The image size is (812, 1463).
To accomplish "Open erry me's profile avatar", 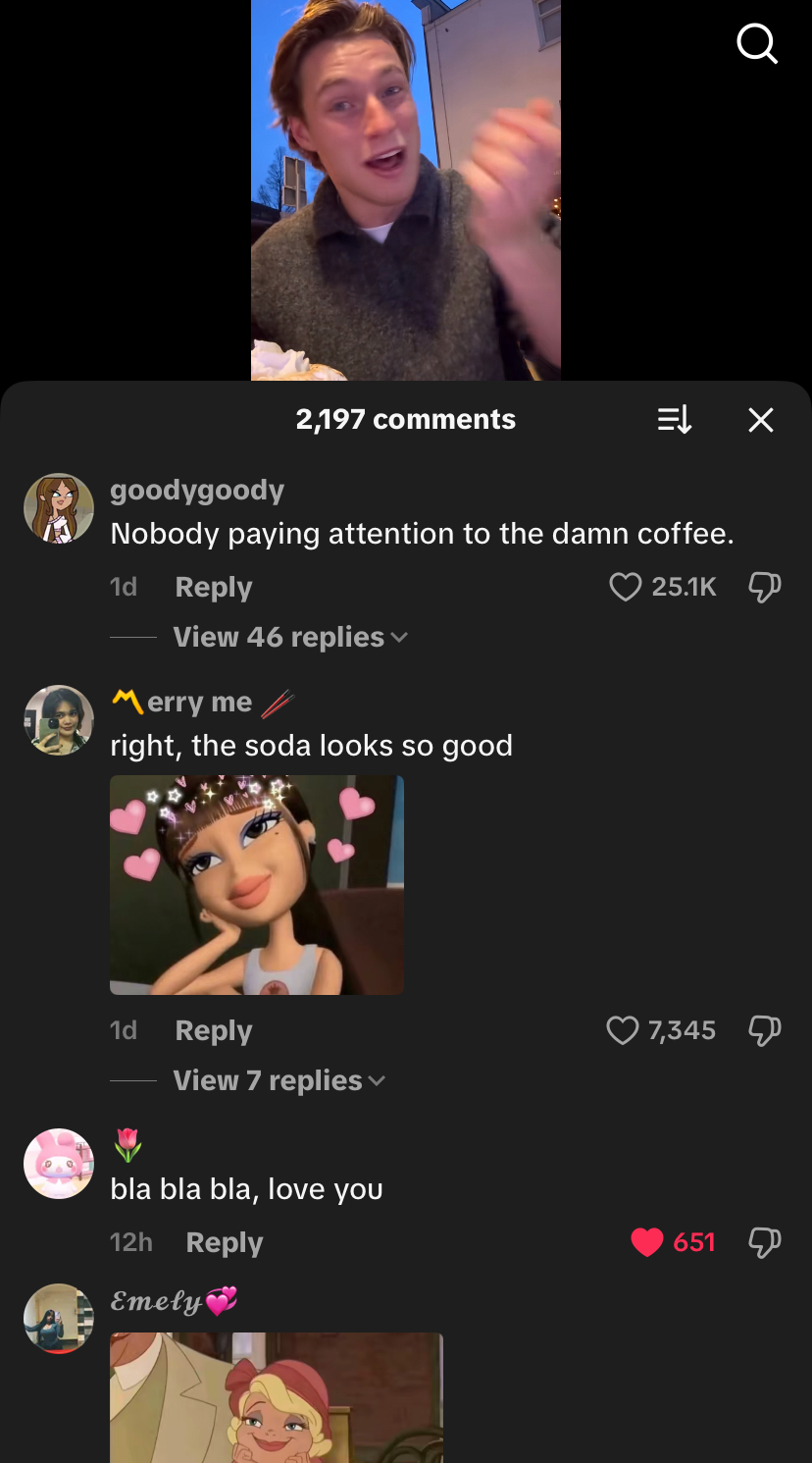I will [59, 720].
